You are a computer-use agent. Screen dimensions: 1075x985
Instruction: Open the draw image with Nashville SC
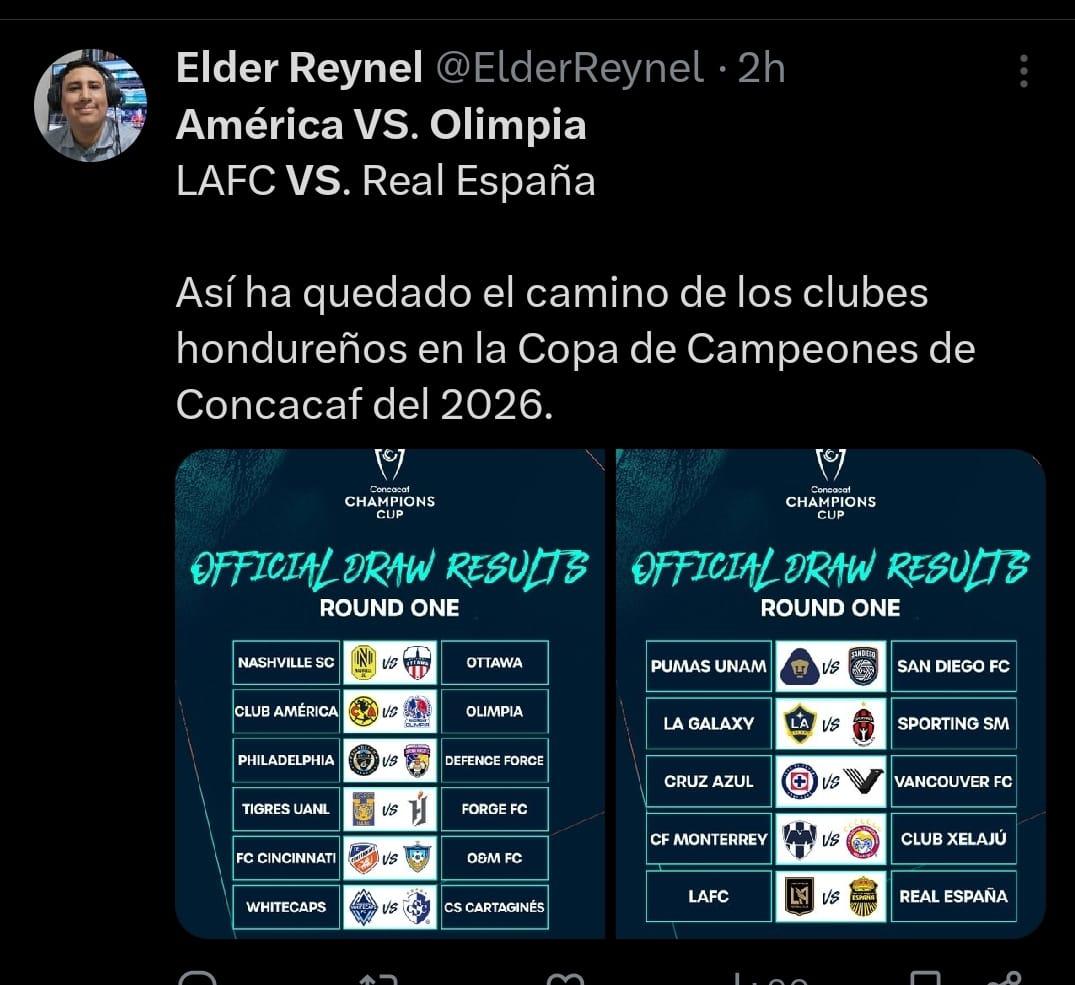click(390, 693)
